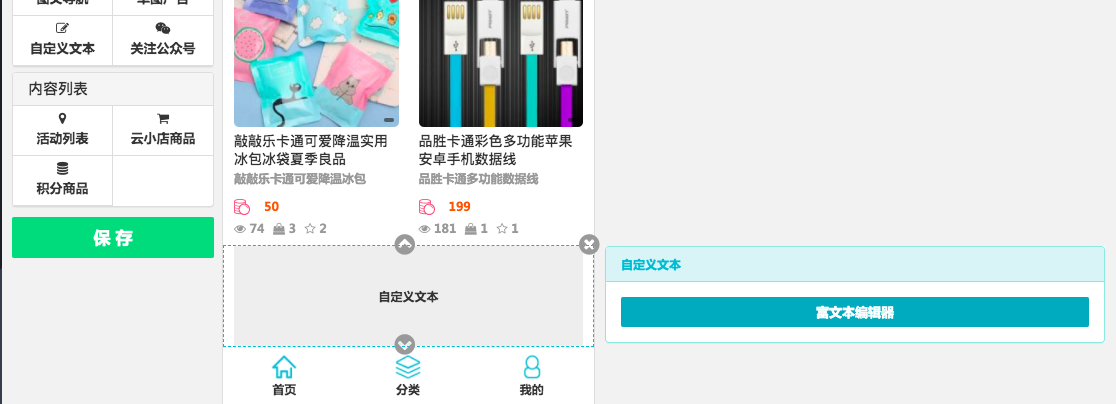Switch to the 我的 tab
The height and width of the screenshot is (404, 1116).
tap(532, 376)
